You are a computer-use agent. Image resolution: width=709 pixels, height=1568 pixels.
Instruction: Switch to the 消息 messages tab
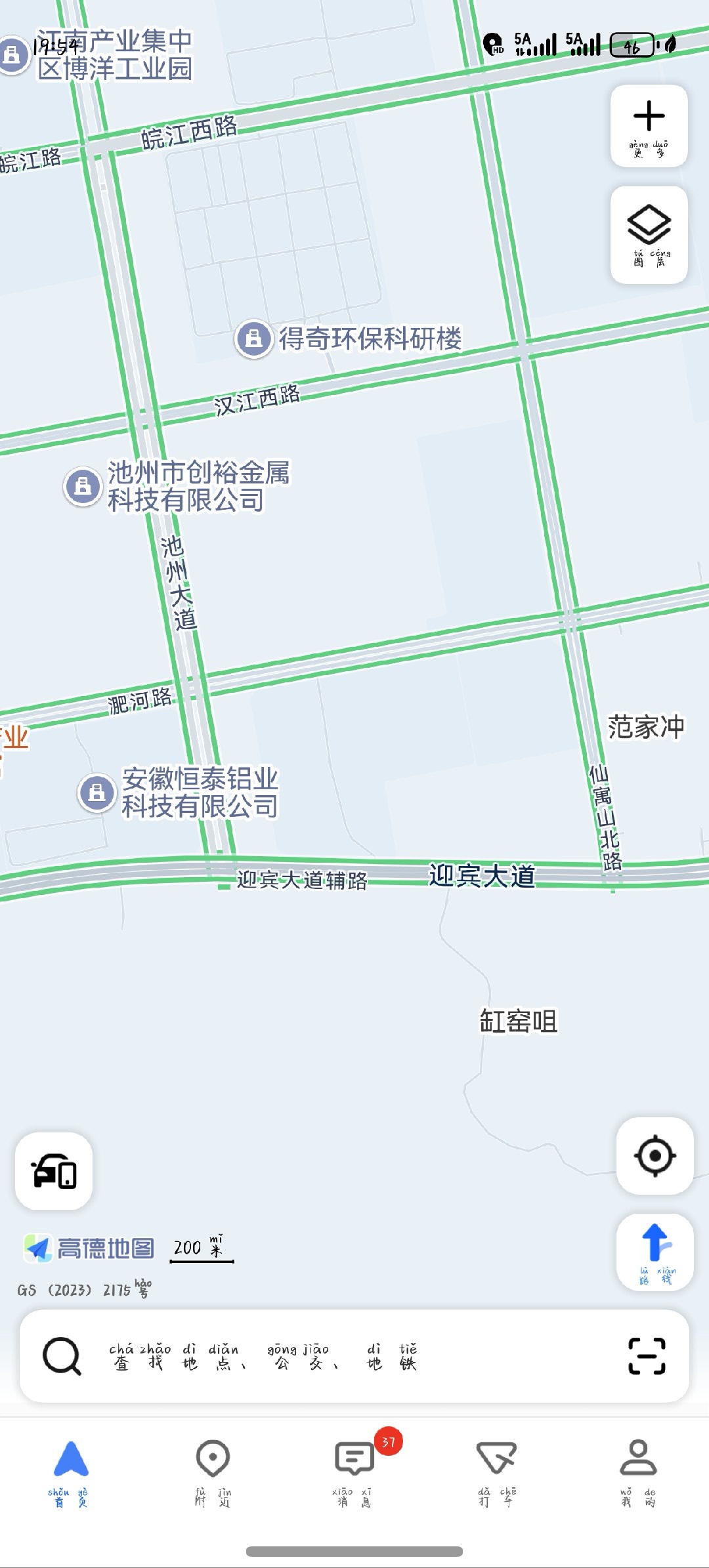pos(354,1471)
